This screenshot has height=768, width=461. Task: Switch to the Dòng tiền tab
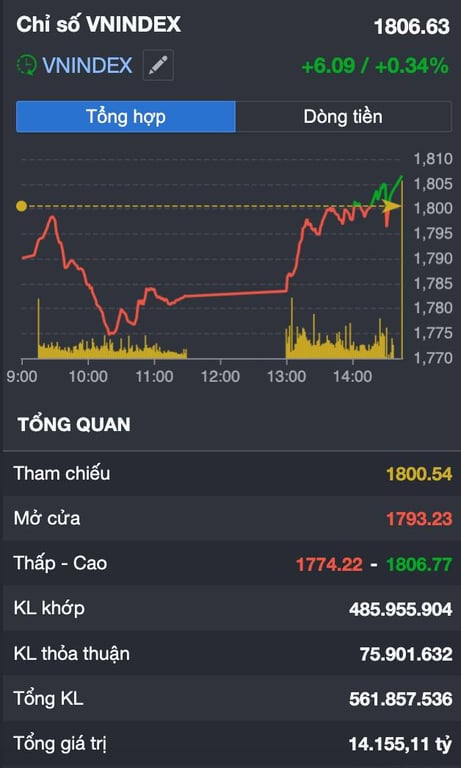(343, 117)
